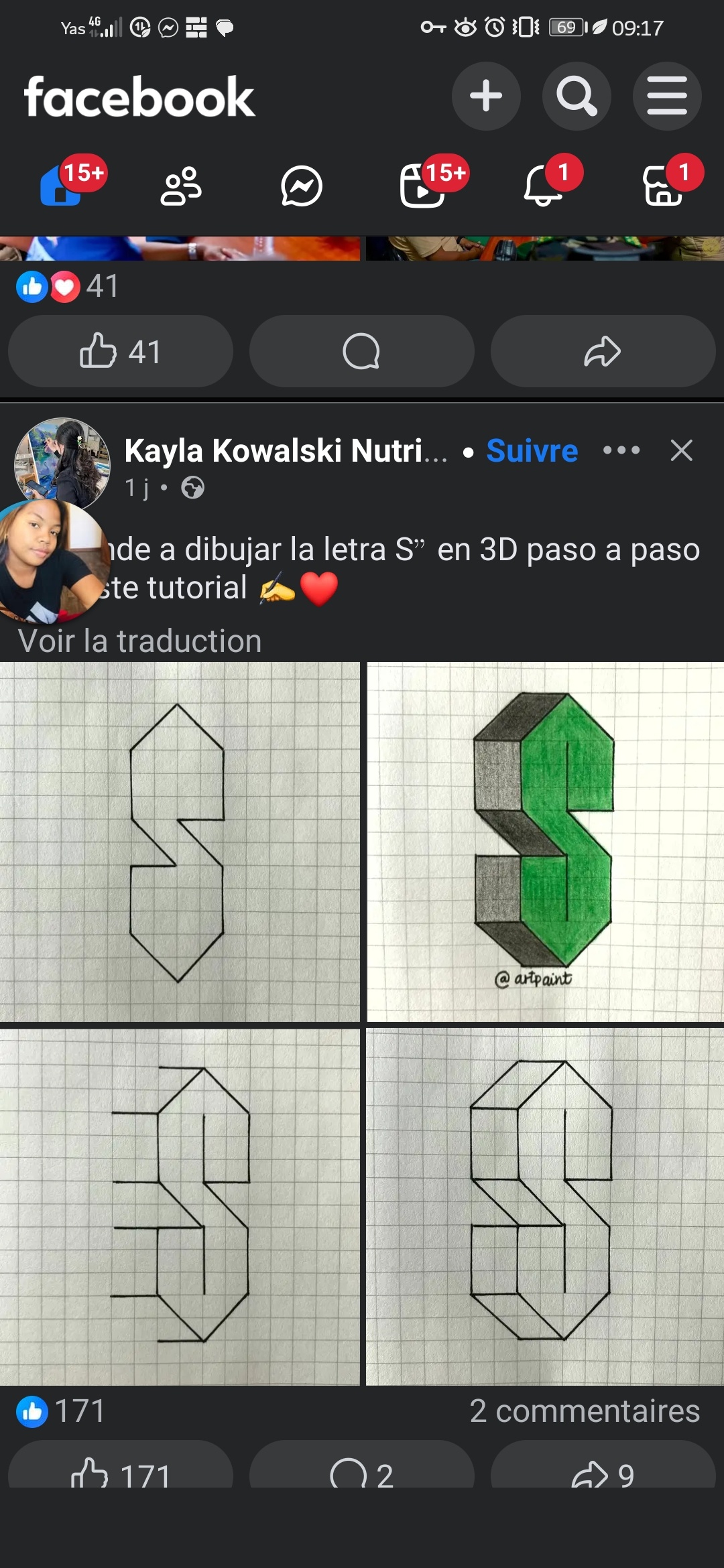This screenshot has height=1568, width=724.
Task: Open Kayla Kowalski's profile picture
Action: (x=62, y=461)
